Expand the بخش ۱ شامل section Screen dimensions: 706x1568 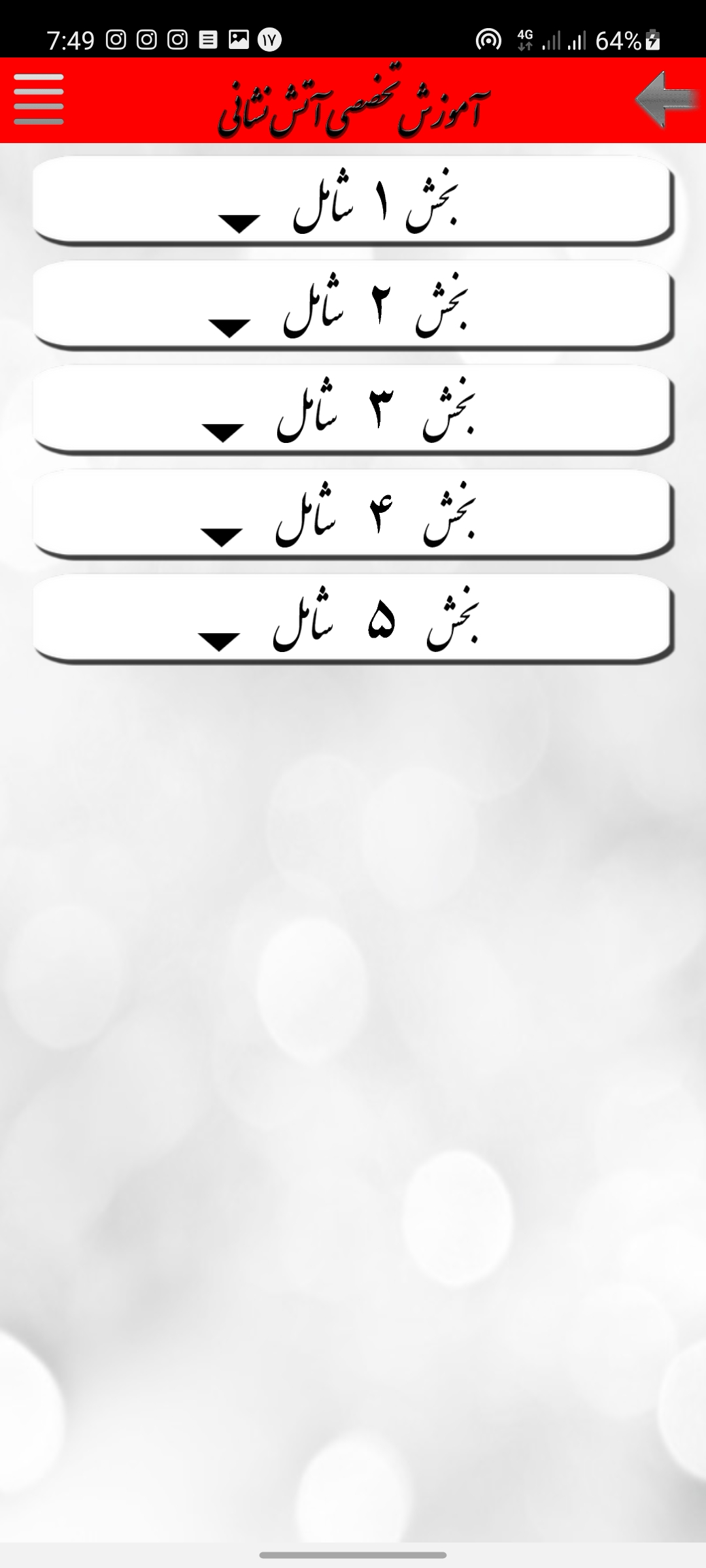[x=352, y=201]
